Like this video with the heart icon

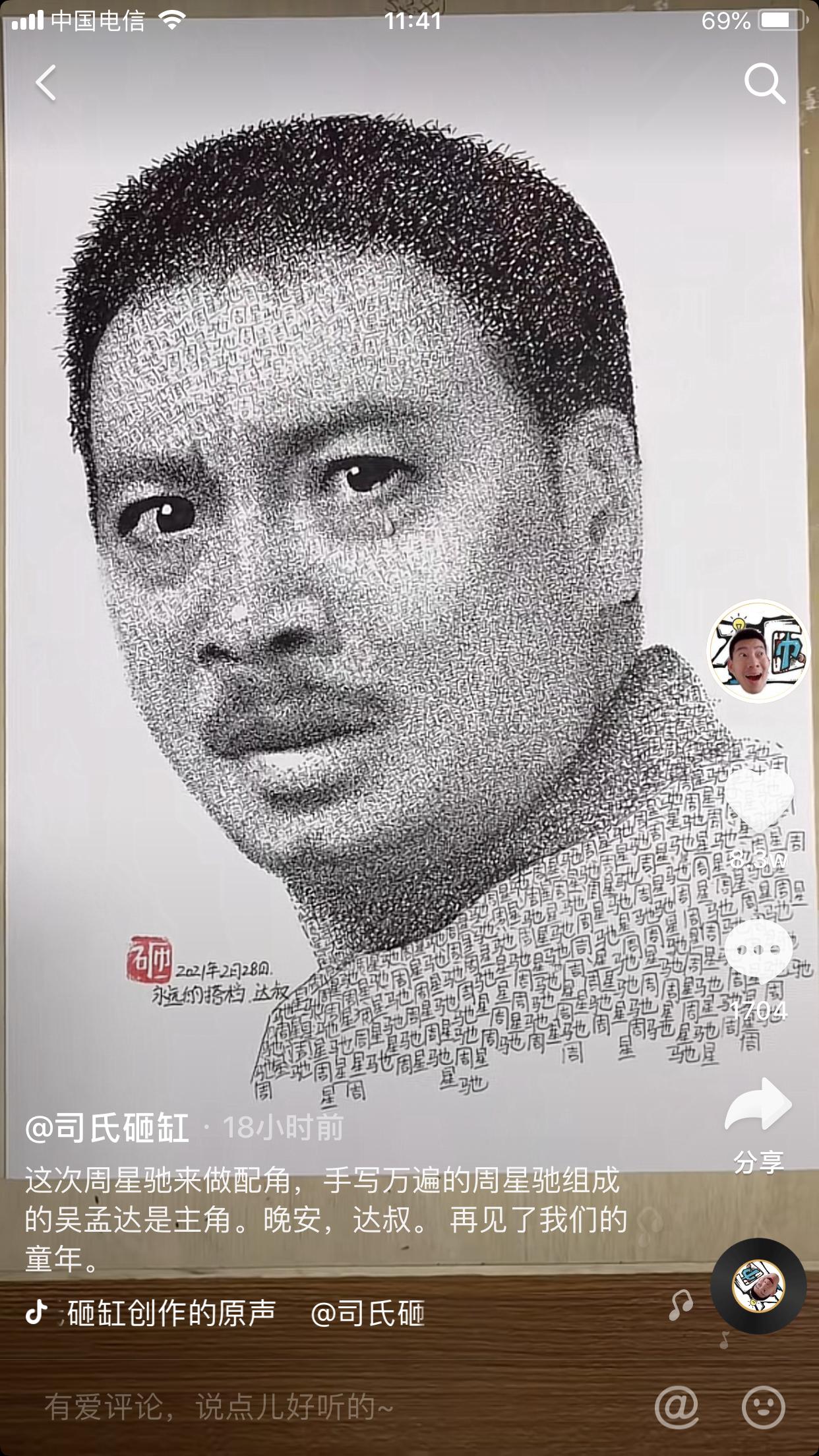758,801
